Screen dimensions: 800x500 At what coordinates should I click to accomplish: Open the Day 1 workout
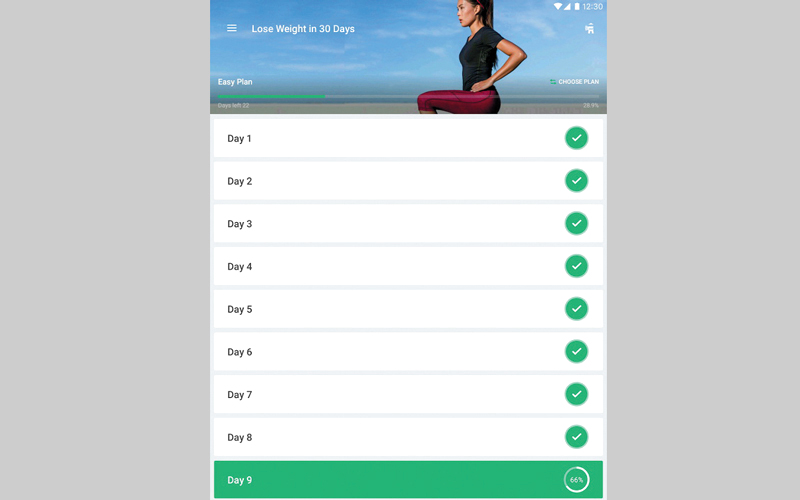(408, 138)
